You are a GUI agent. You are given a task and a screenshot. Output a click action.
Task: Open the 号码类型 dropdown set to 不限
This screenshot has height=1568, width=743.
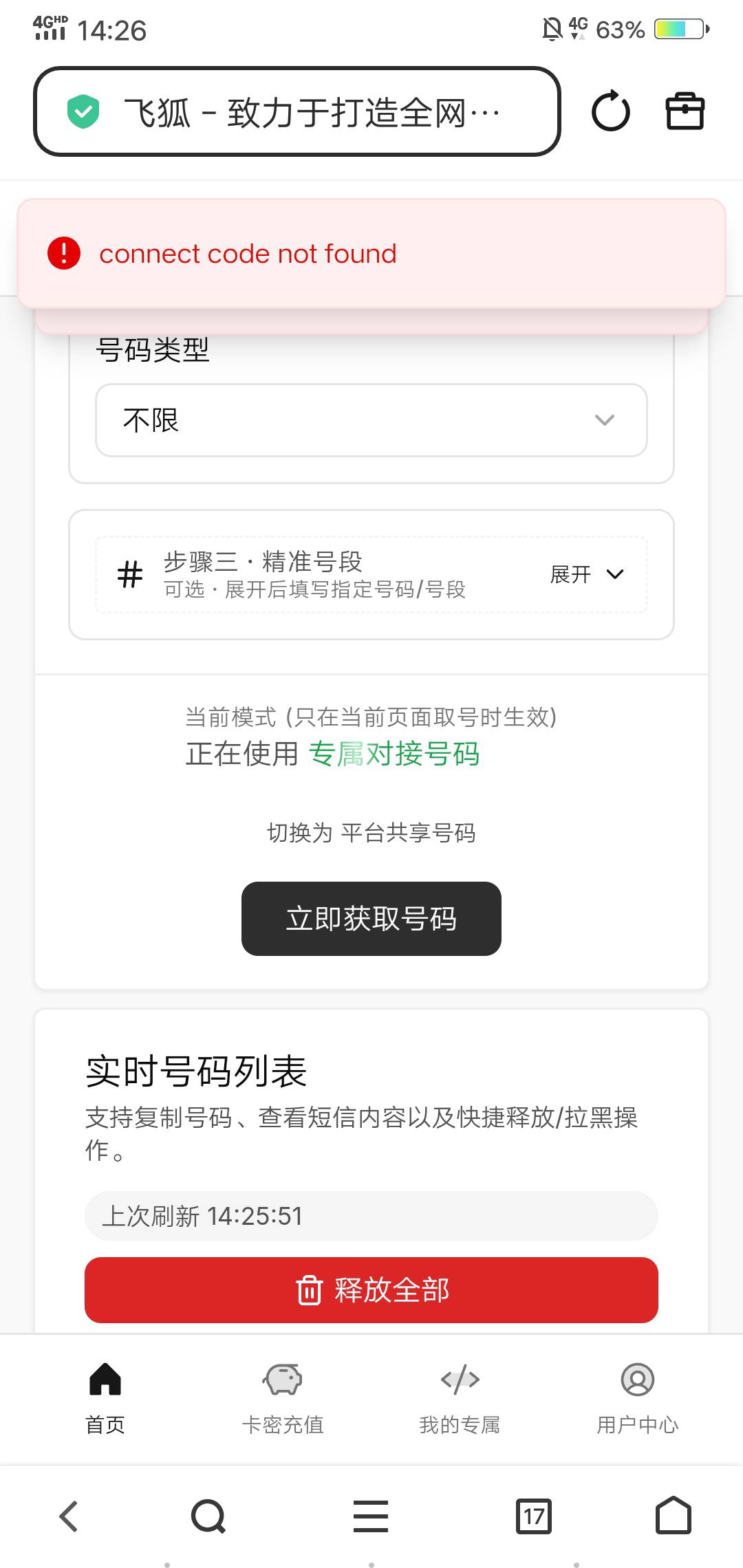371,420
